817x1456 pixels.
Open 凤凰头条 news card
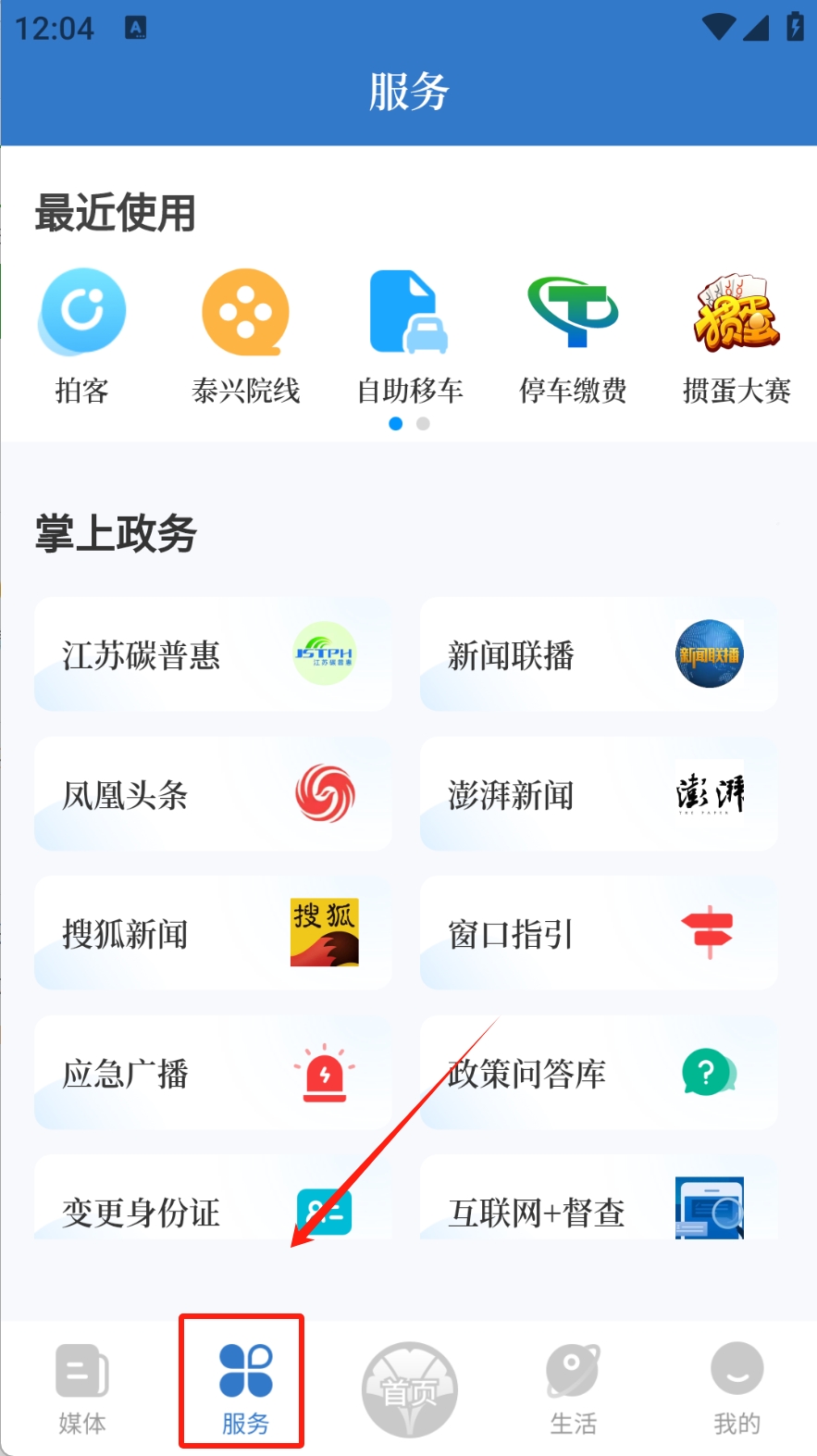(x=213, y=794)
